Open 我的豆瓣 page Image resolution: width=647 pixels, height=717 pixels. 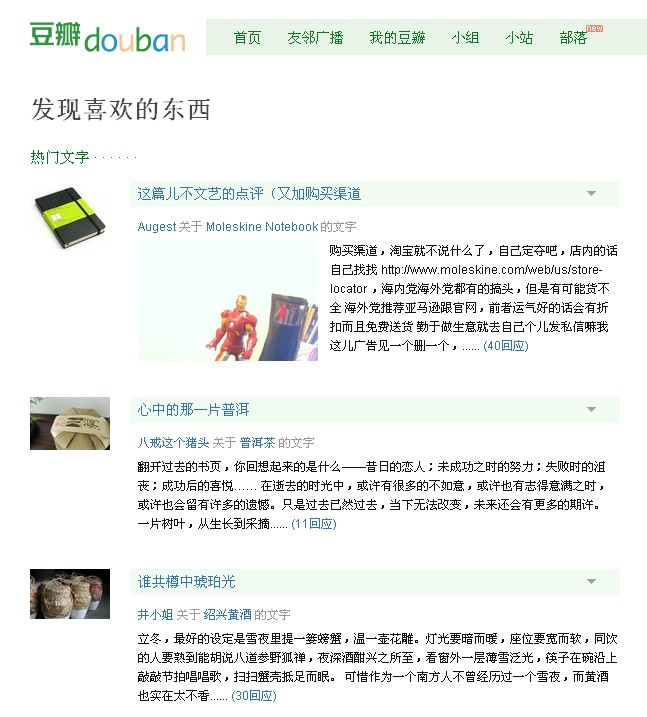point(397,38)
